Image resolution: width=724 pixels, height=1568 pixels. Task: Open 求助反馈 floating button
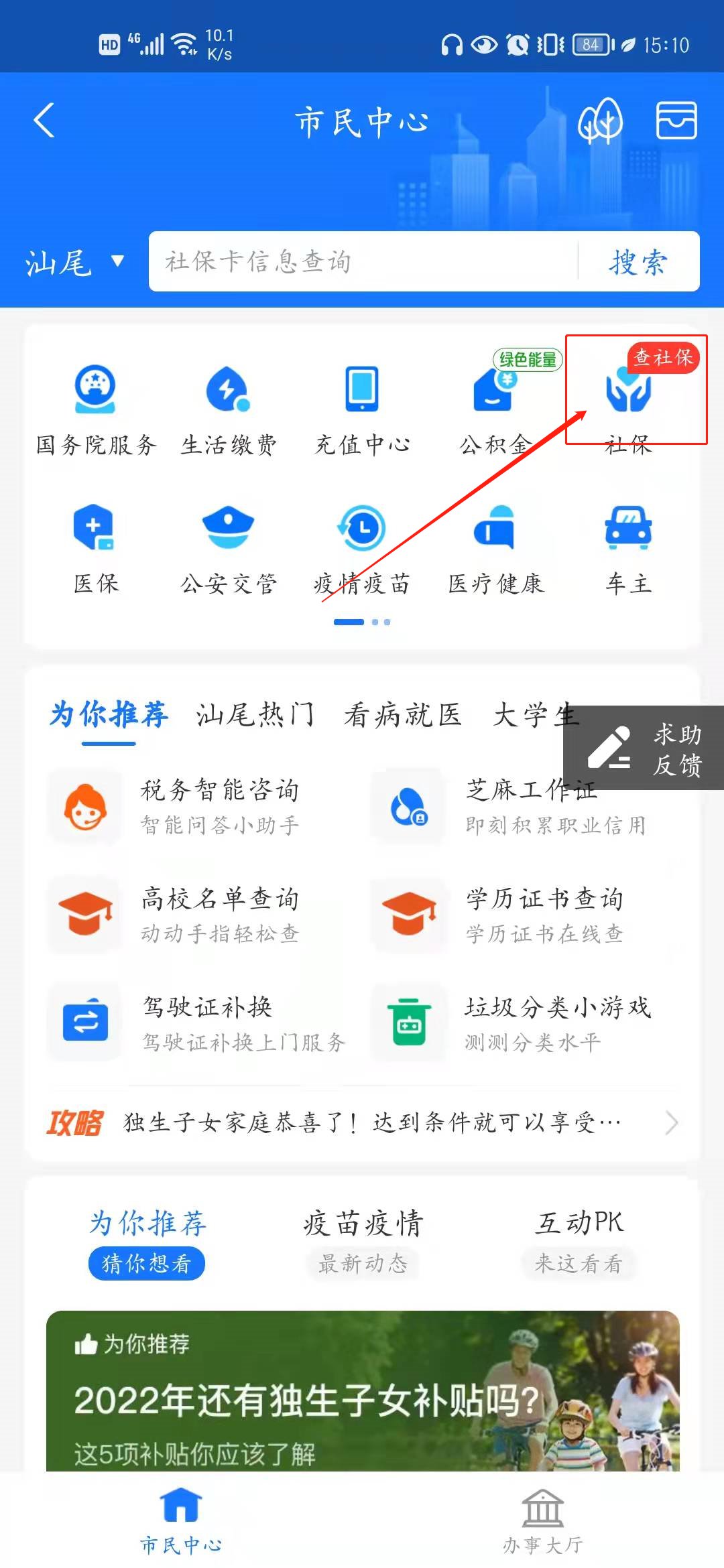tap(644, 748)
